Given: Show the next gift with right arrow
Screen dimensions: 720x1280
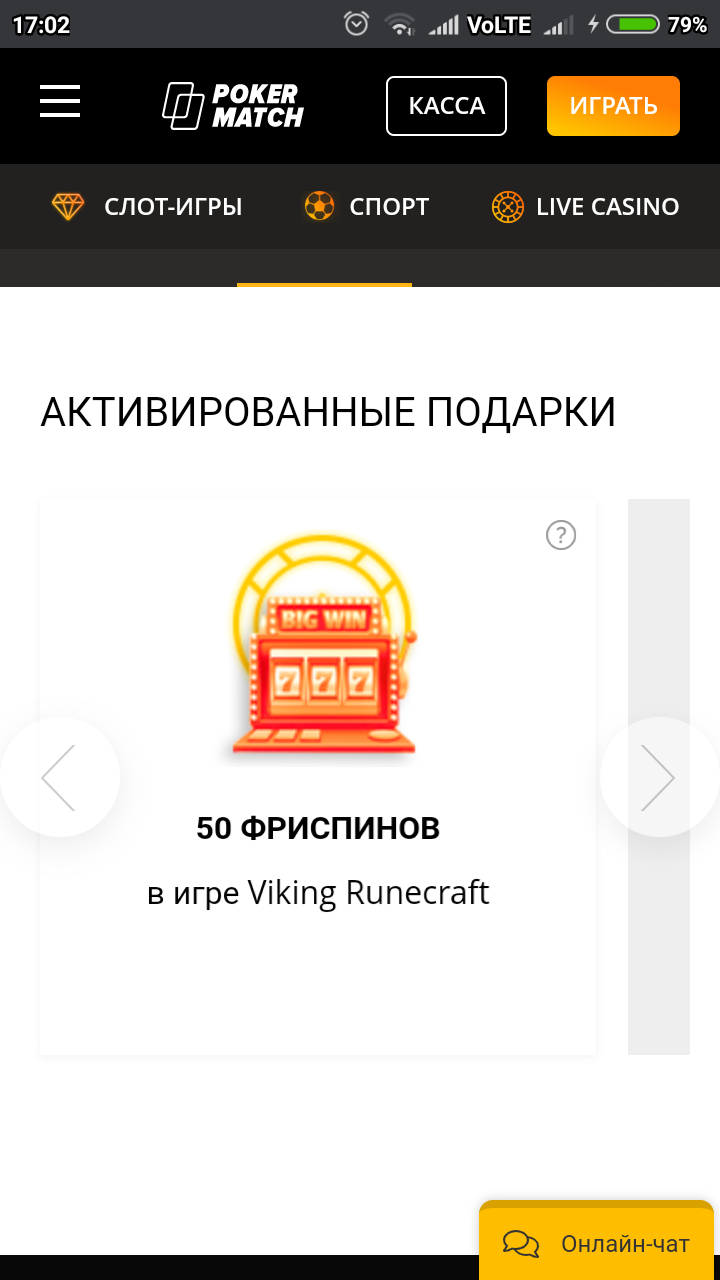Looking at the screenshot, I should tap(659, 777).
